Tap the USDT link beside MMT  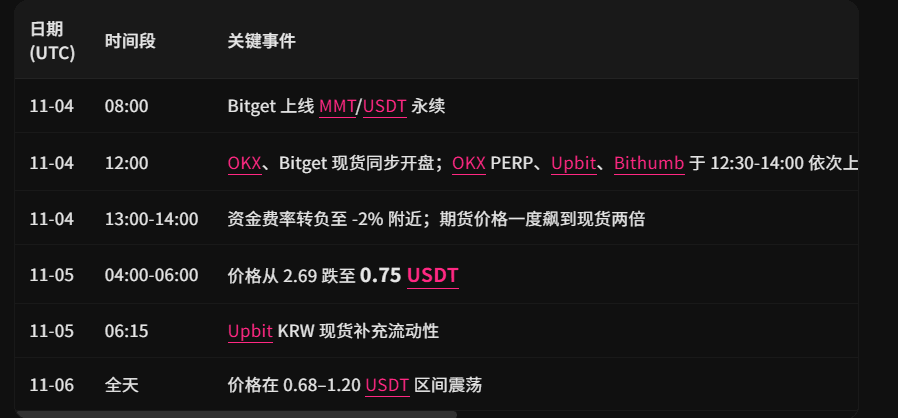click(x=385, y=107)
